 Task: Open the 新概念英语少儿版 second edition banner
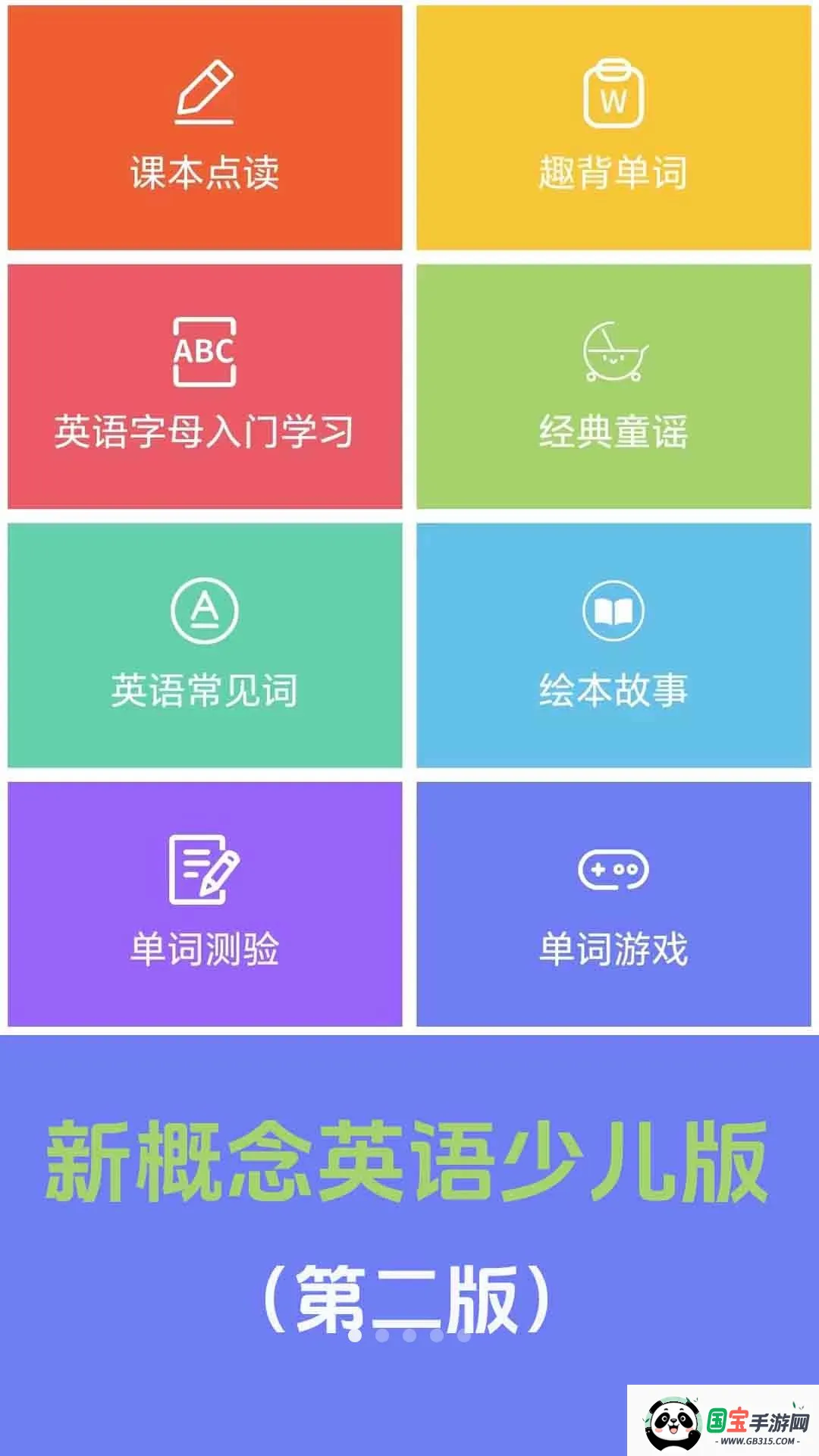(409, 1213)
